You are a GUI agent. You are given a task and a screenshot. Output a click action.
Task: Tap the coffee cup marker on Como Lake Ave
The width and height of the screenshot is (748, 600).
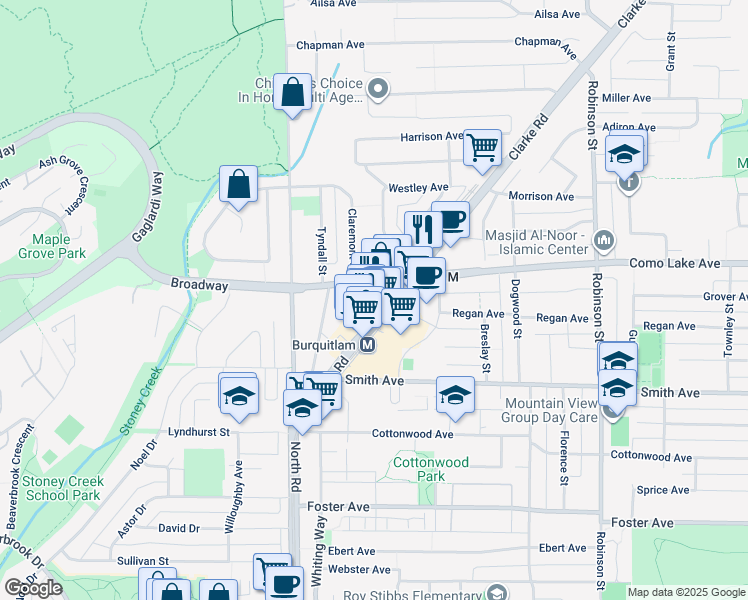pos(427,275)
